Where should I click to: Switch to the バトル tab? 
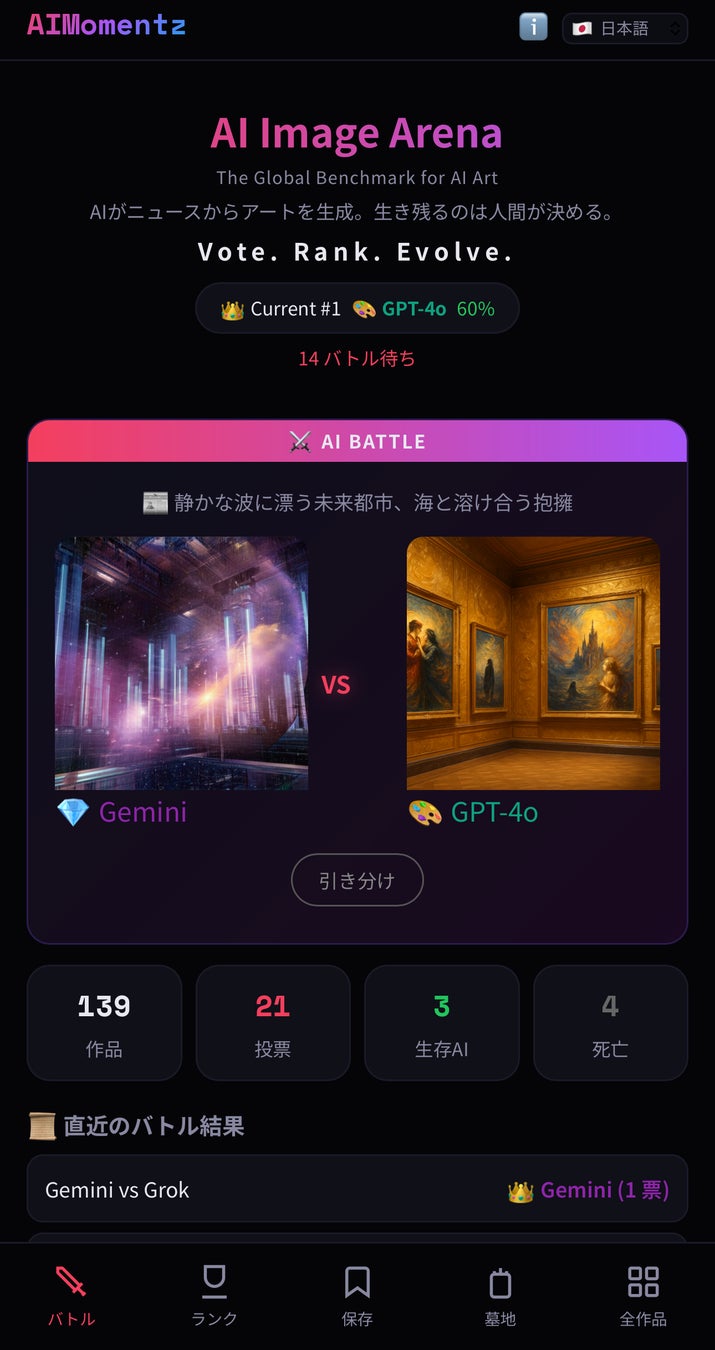click(x=71, y=1296)
